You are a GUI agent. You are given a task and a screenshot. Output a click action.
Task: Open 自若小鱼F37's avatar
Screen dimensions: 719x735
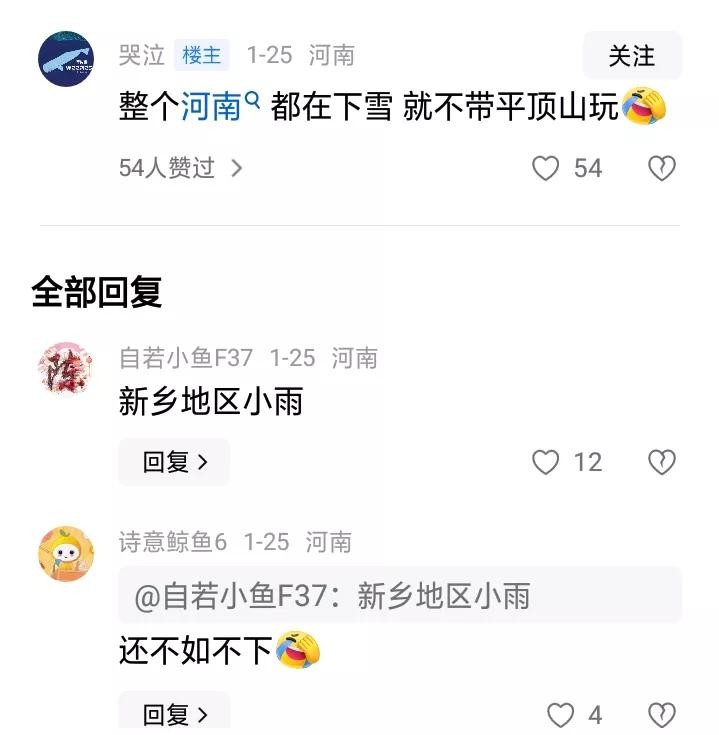(66, 369)
